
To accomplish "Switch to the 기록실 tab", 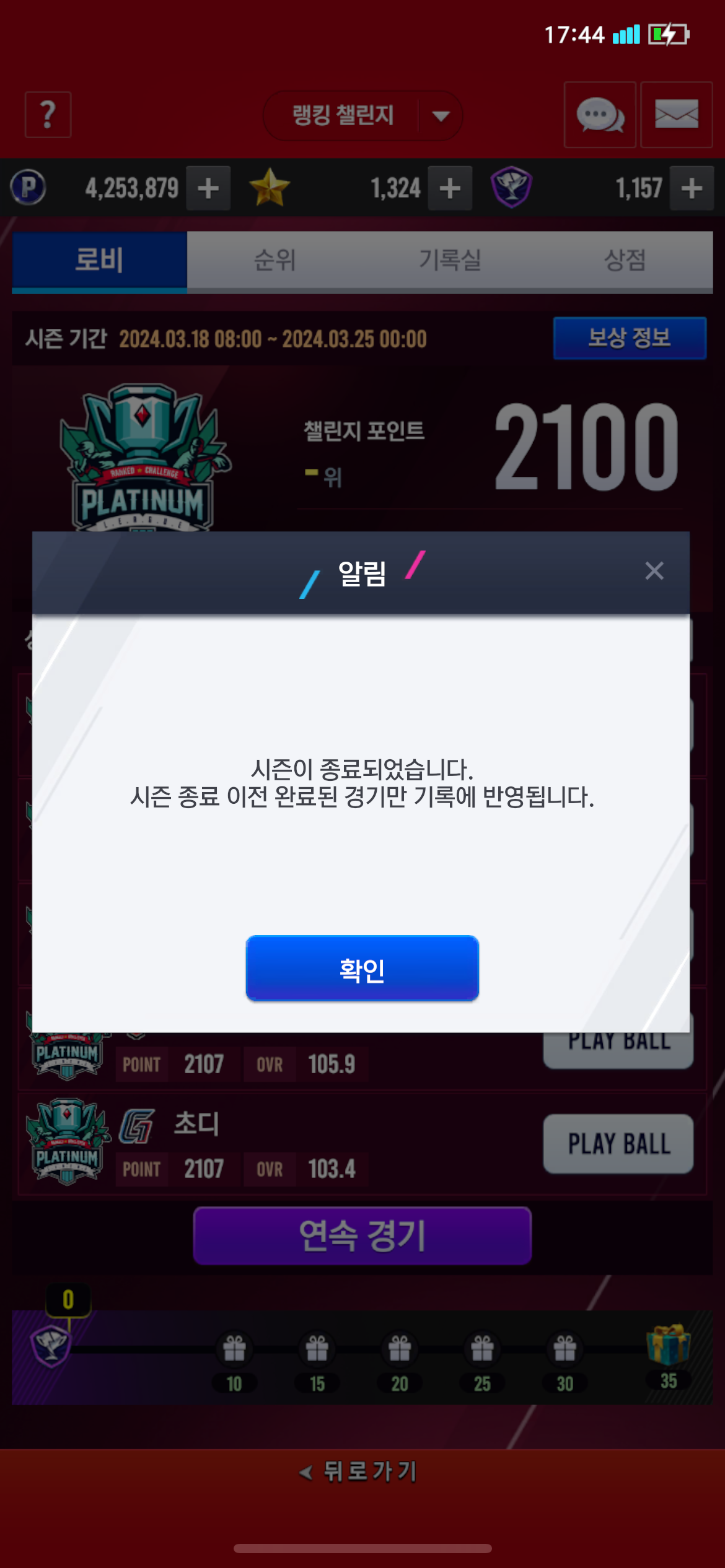I will click(450, 260).
